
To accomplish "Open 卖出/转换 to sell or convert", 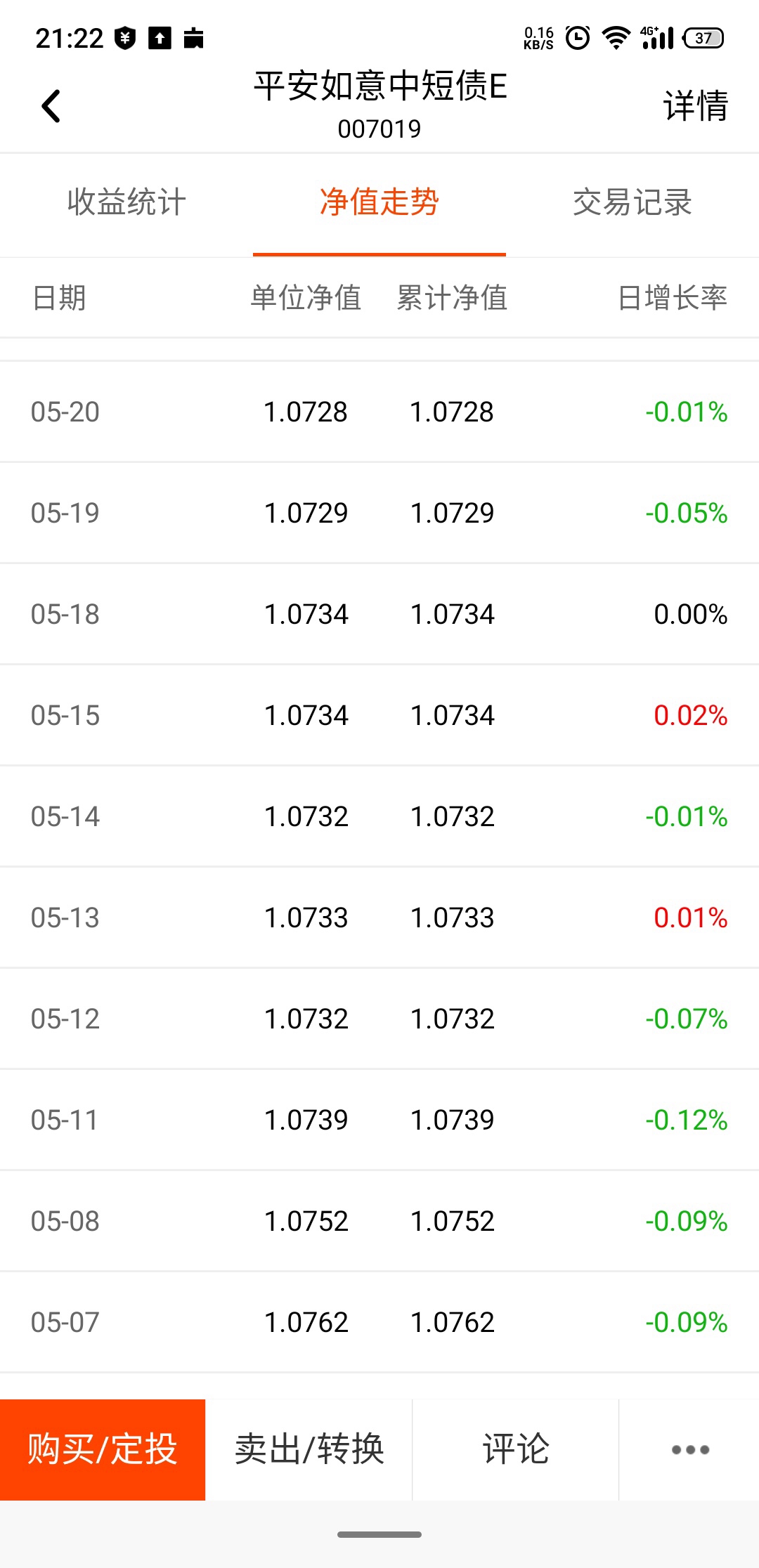I will click(x=309, y=1449).
